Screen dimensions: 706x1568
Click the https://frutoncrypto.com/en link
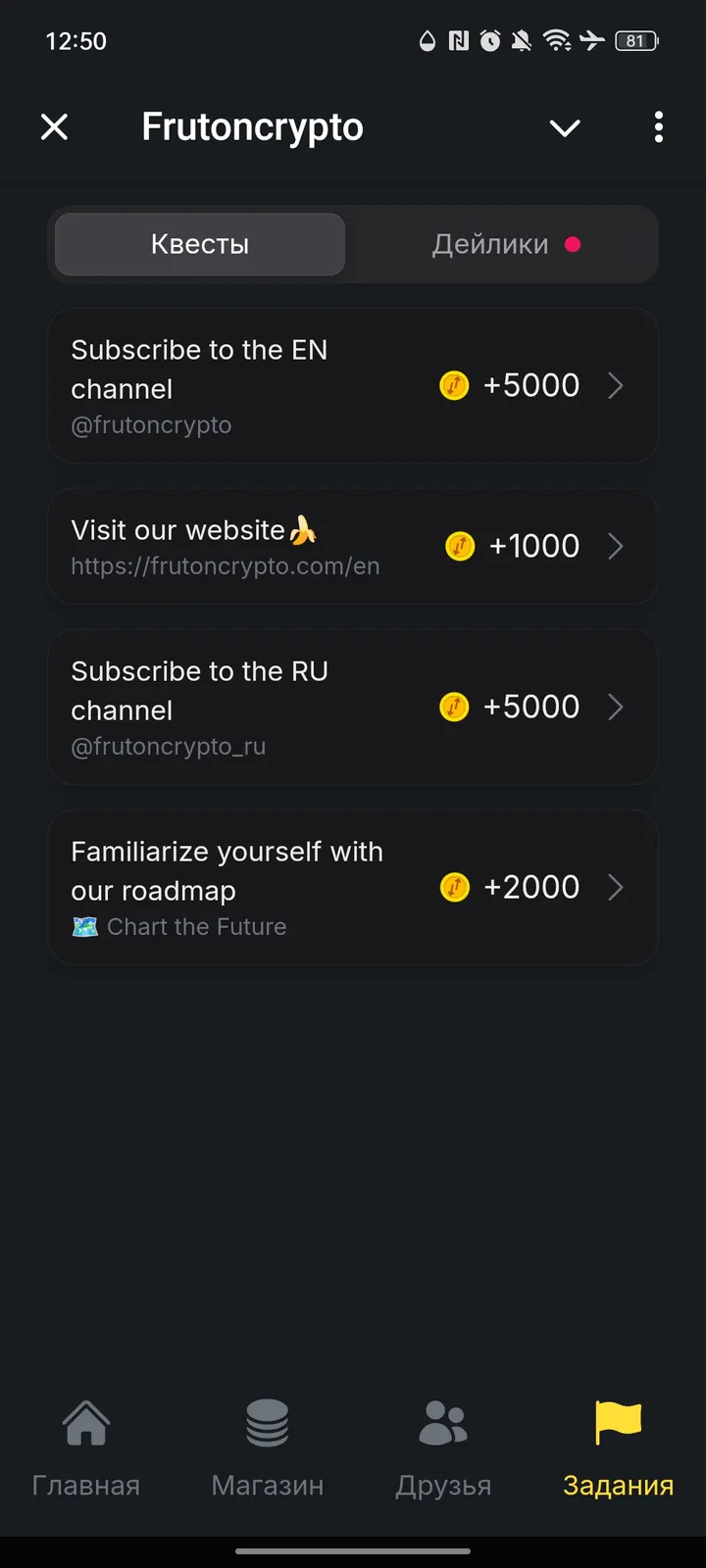225,565
